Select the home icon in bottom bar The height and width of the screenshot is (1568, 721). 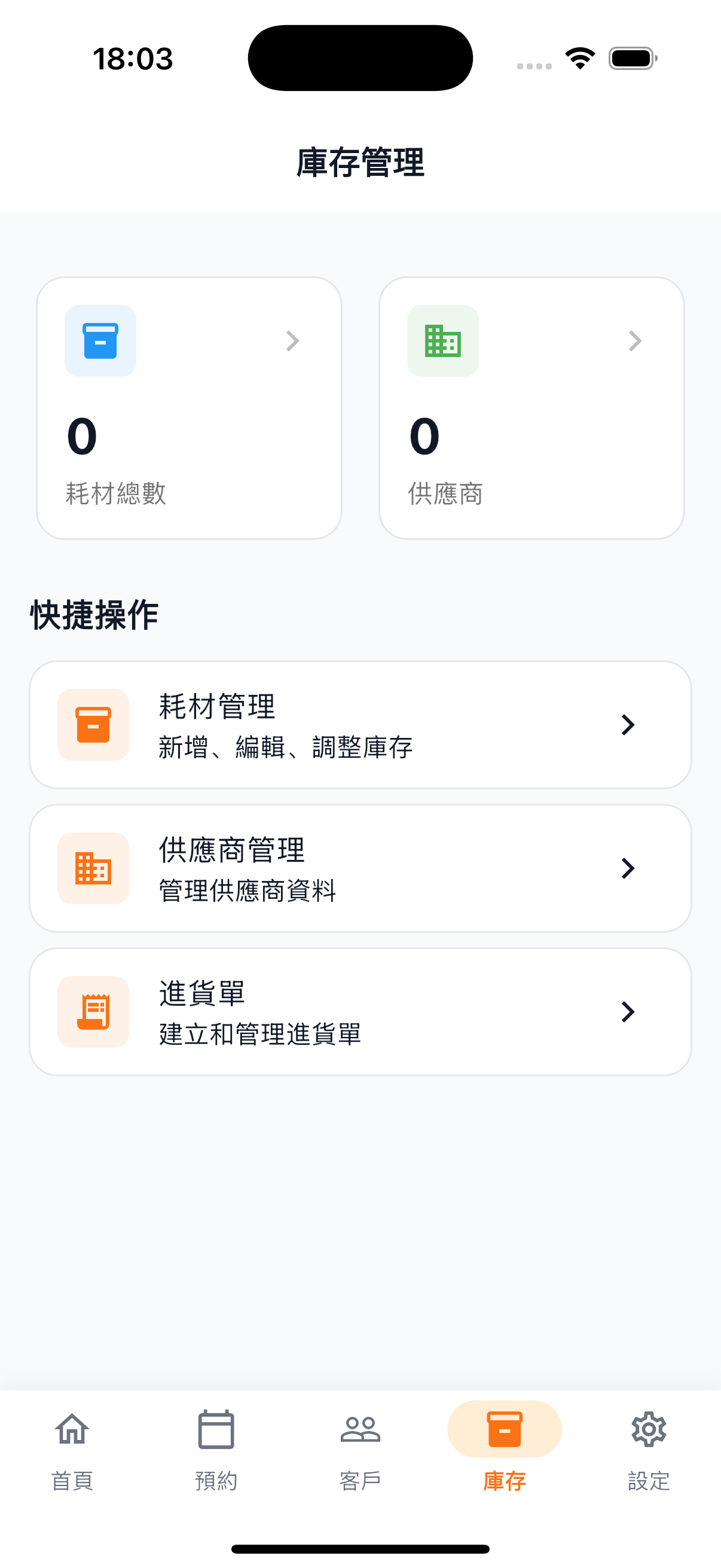coord(72,1430)
